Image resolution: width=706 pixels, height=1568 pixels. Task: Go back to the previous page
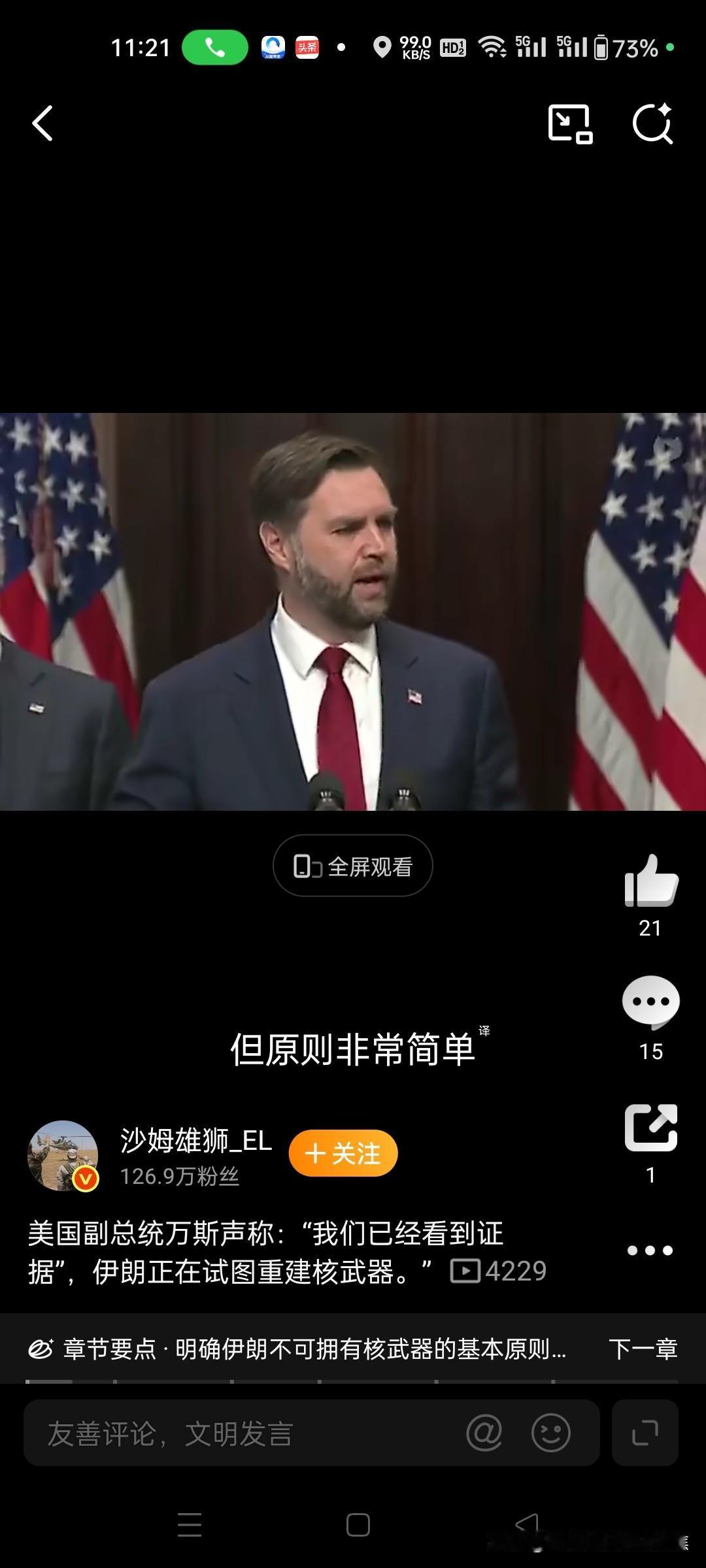click(42, 124)
